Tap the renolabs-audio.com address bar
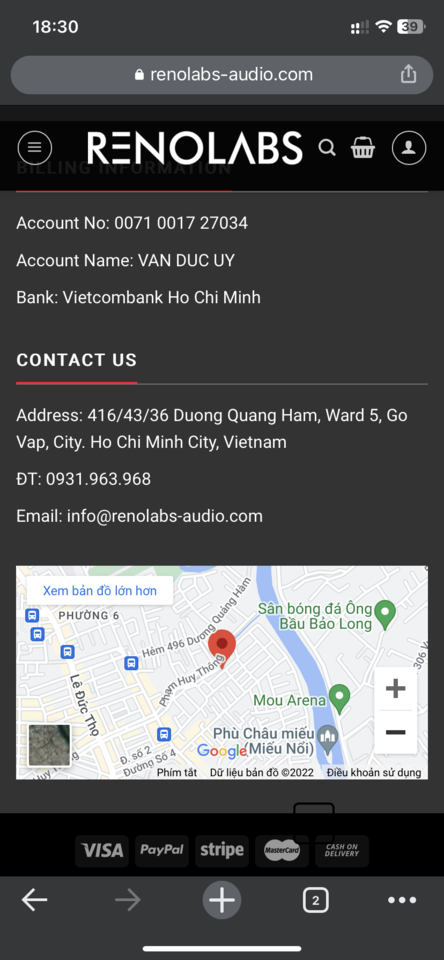444x960 pixels. pyautogui.click(x=222, y=75)
